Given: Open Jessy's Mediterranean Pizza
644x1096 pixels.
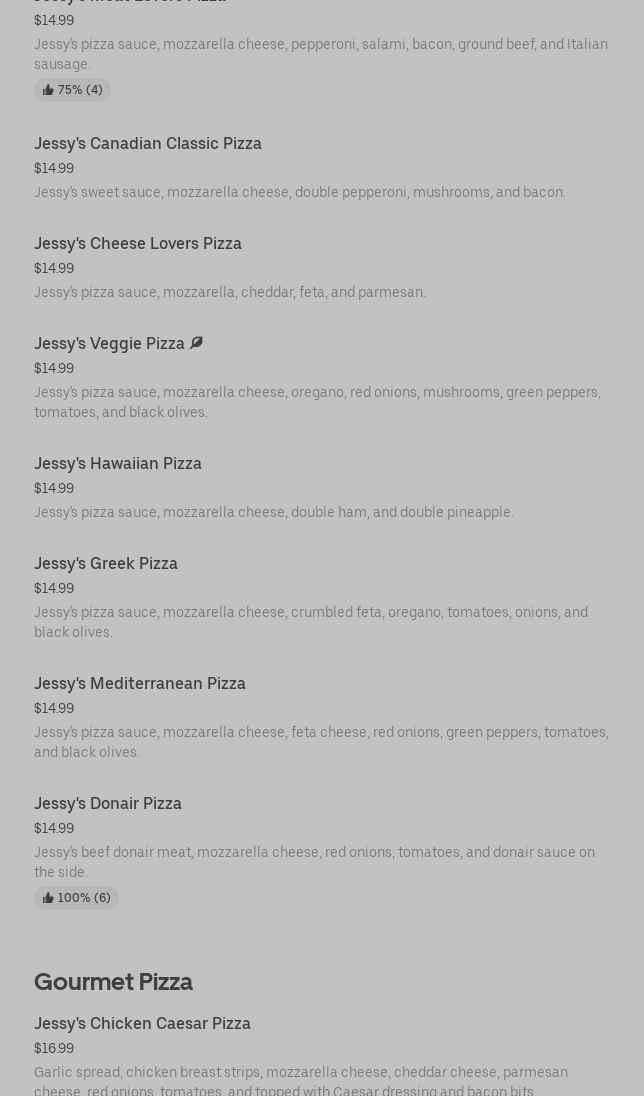Looking at the screenshot, I should click(140, 683).
